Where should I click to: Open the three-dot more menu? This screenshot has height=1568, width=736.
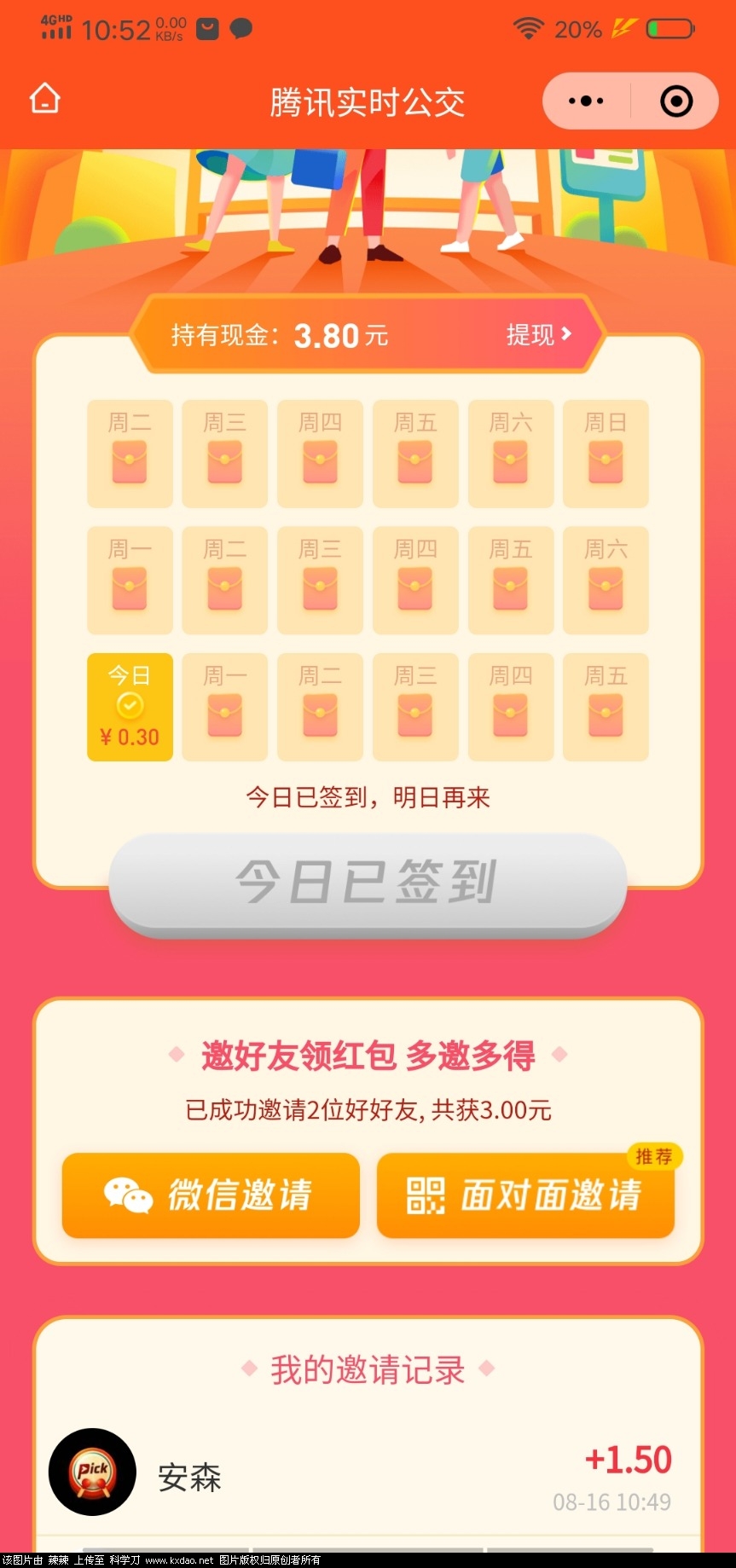point(586,101)
